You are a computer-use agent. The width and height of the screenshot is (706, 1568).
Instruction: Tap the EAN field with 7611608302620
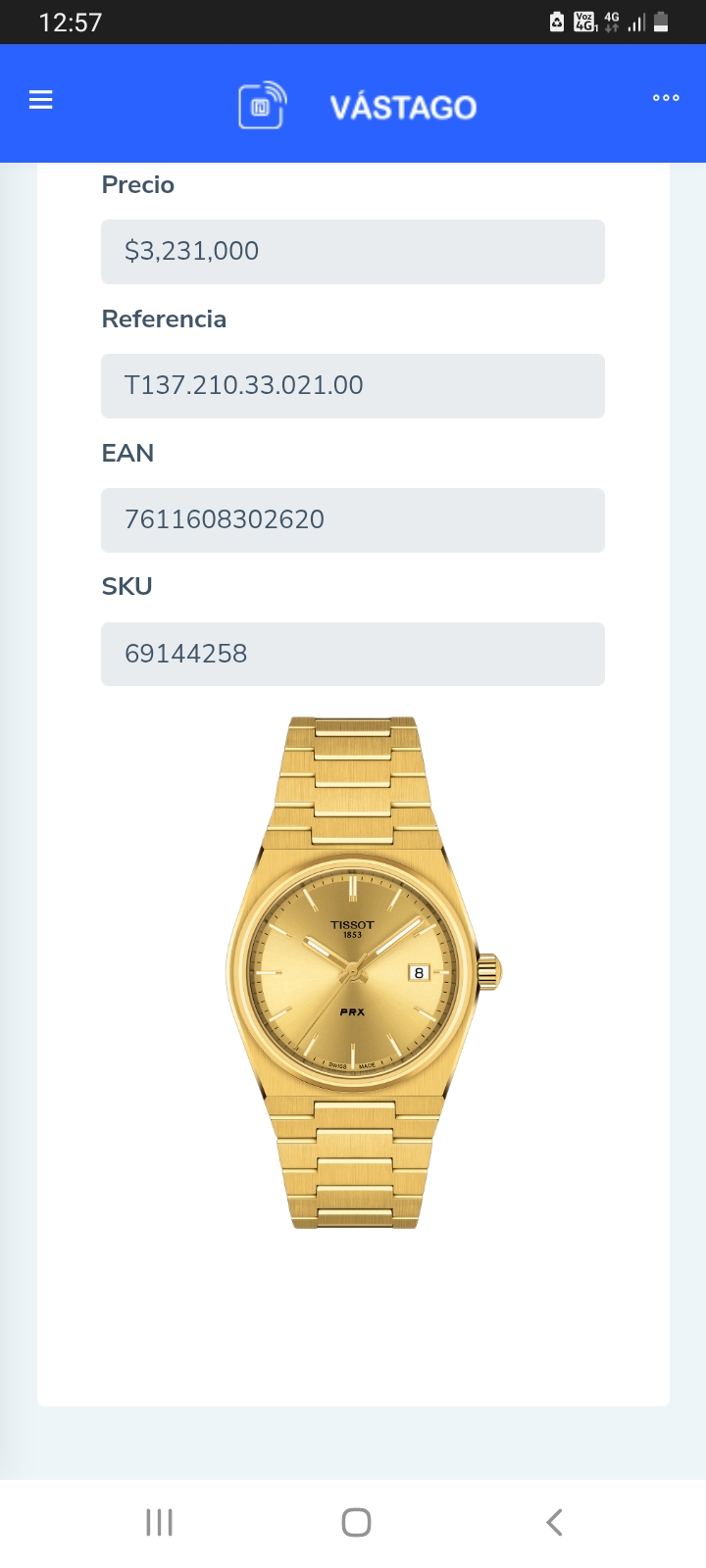pyautogui.click(x=353, y=520)
